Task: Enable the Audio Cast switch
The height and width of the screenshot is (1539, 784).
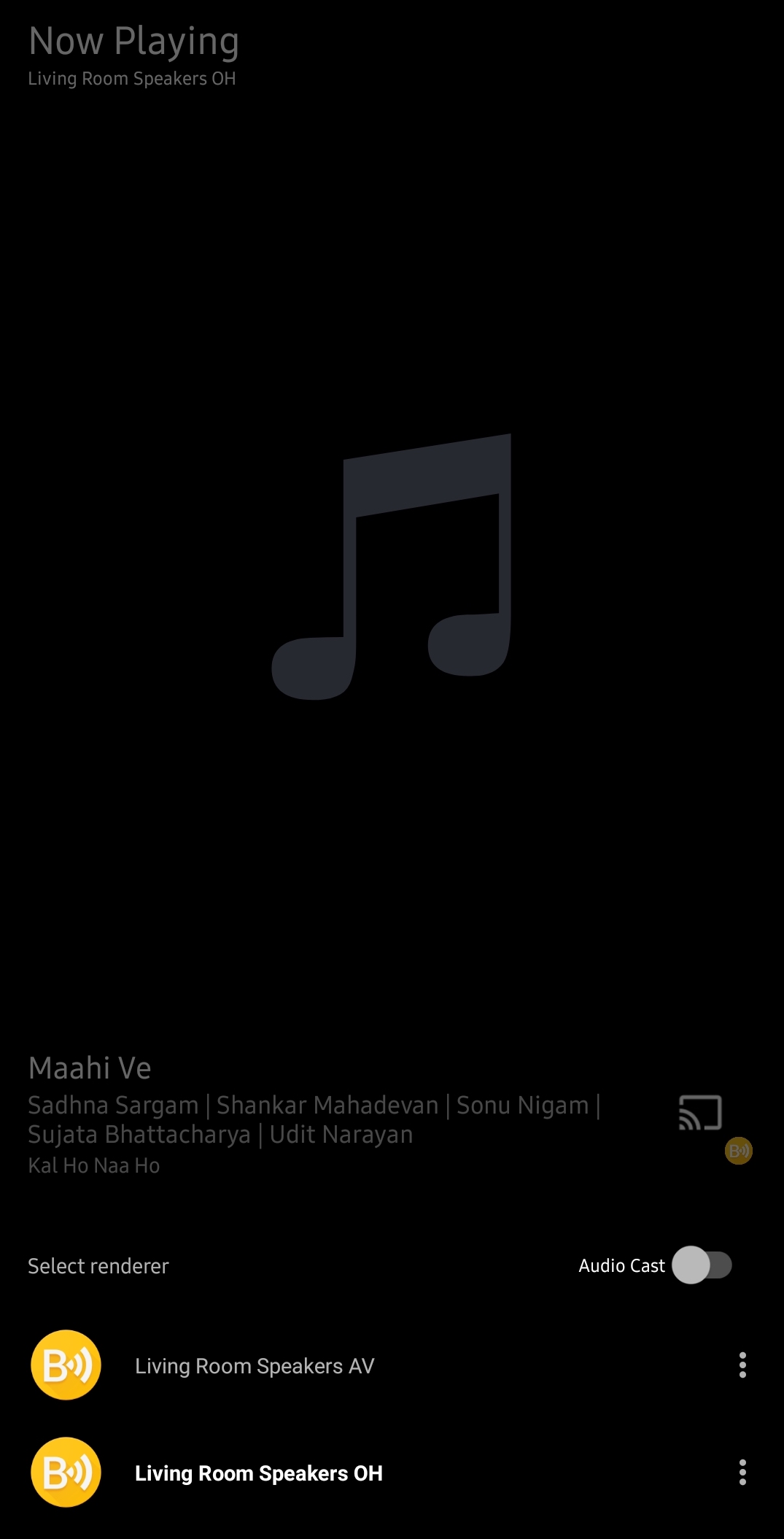Action: [702, 1265]
